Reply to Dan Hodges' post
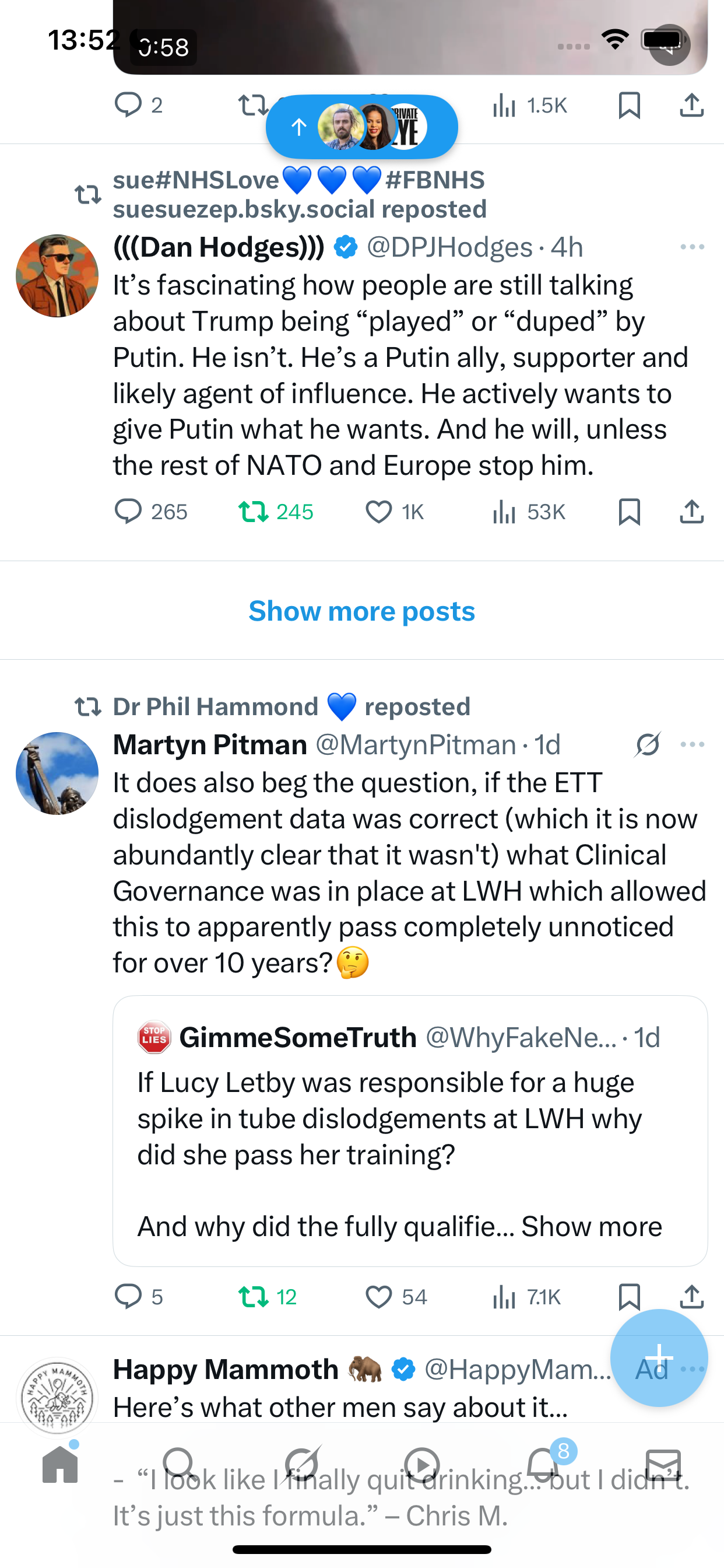 [x=128, y=512]
